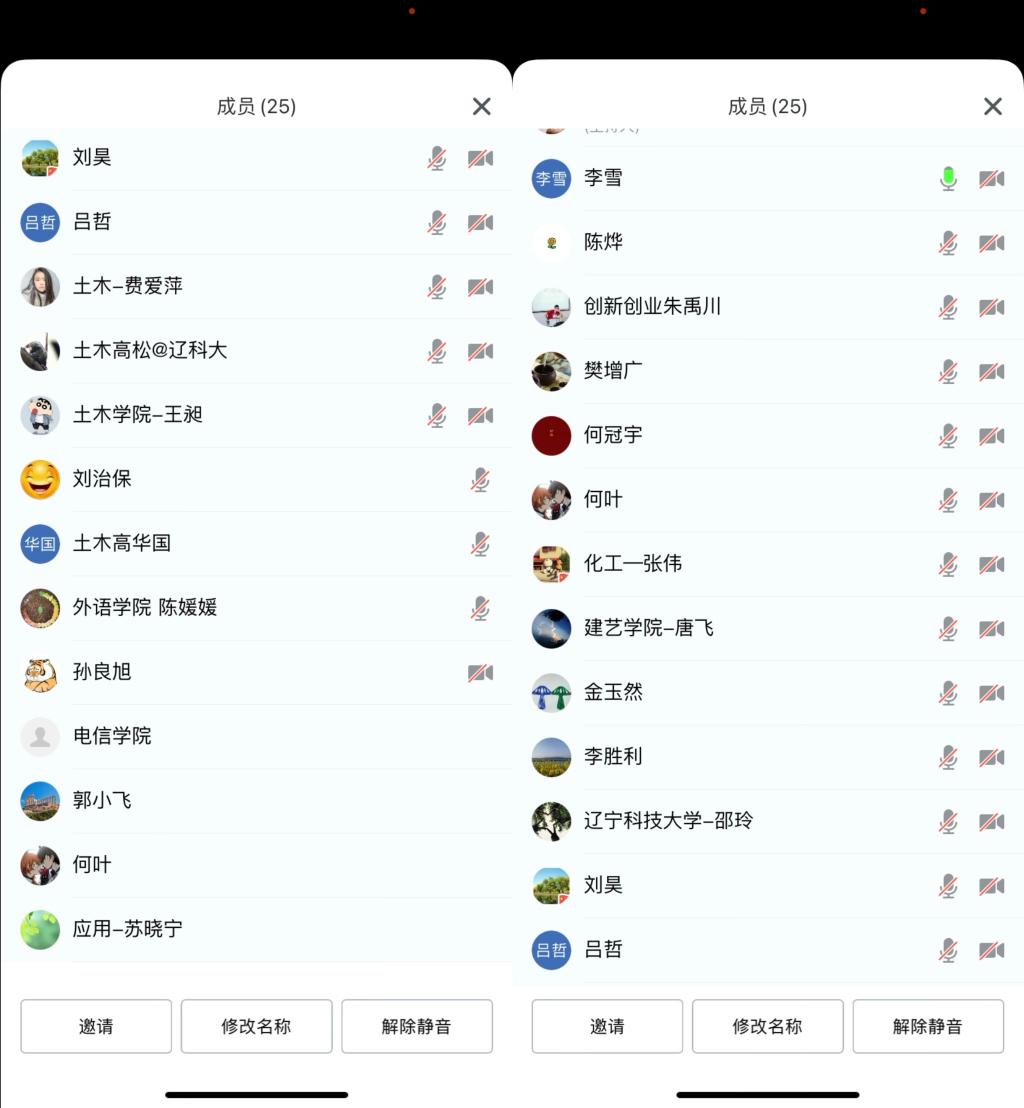
Task: Select 应用-苏晓宁 in the list
Action: (x=128, y=929)
